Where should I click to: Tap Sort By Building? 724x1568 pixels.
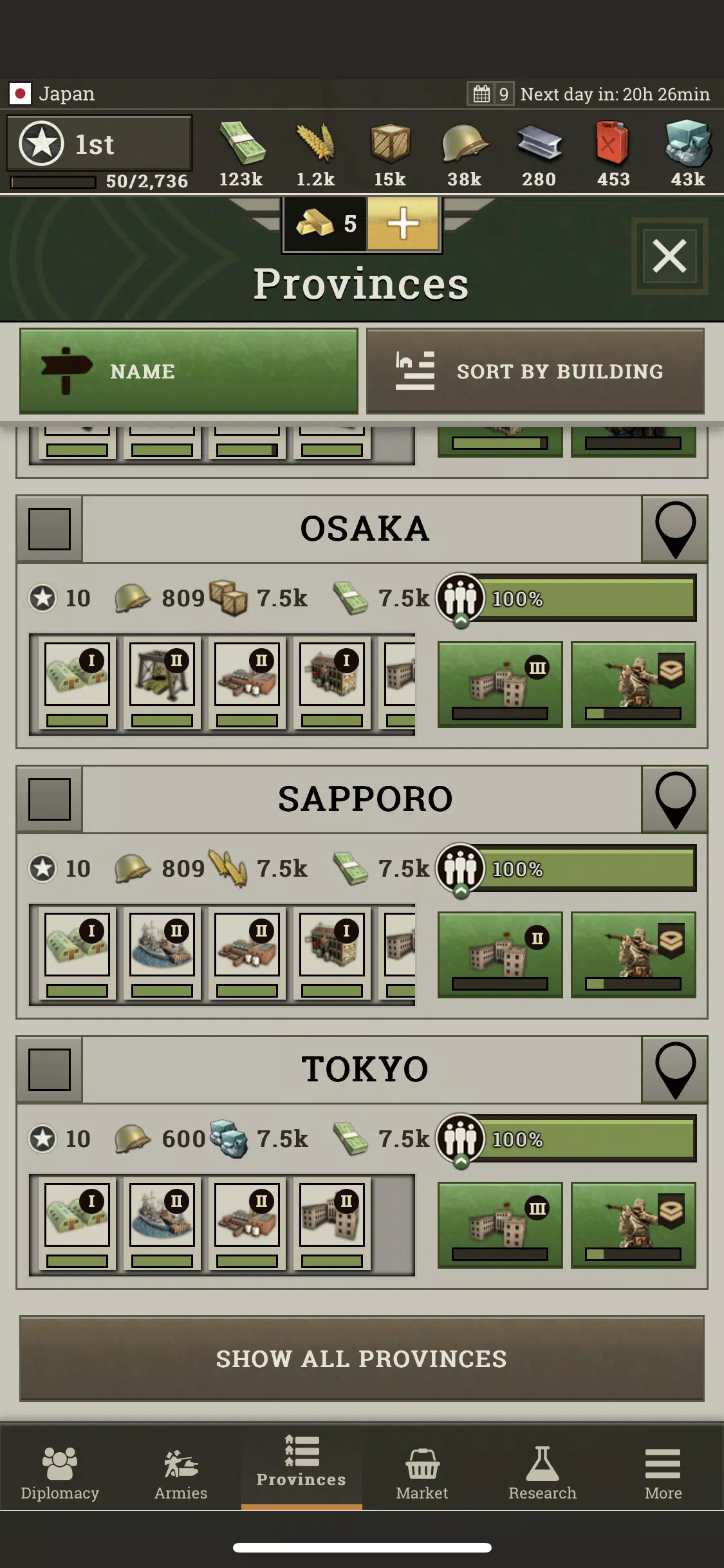(535, 371)
